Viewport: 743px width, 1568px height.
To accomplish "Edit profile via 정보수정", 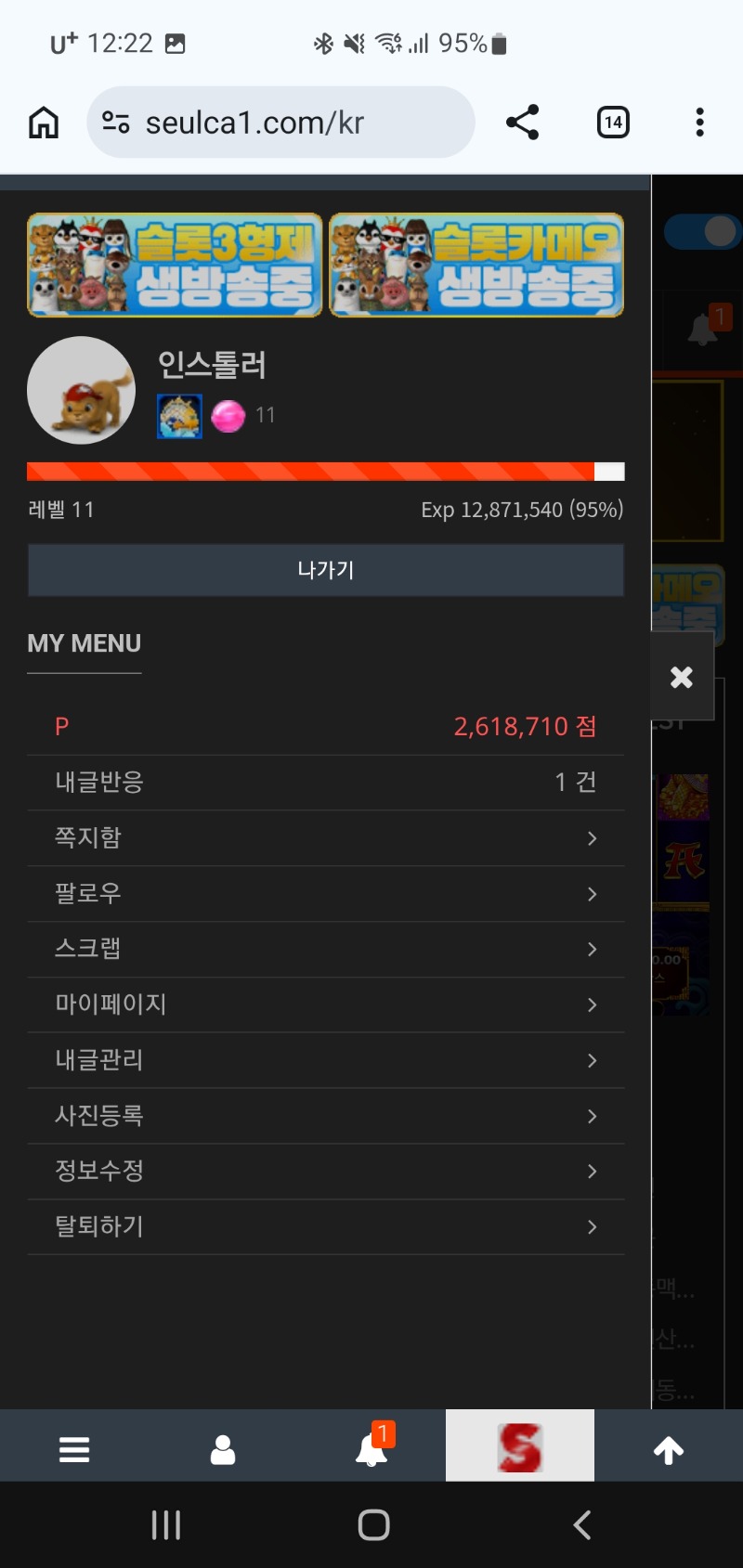I will [x=325, y=1172].
